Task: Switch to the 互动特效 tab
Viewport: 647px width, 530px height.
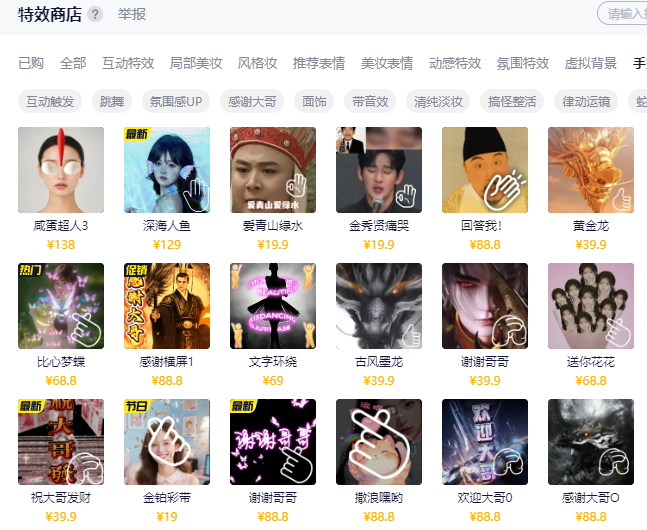Action: [x=128, y=63]
